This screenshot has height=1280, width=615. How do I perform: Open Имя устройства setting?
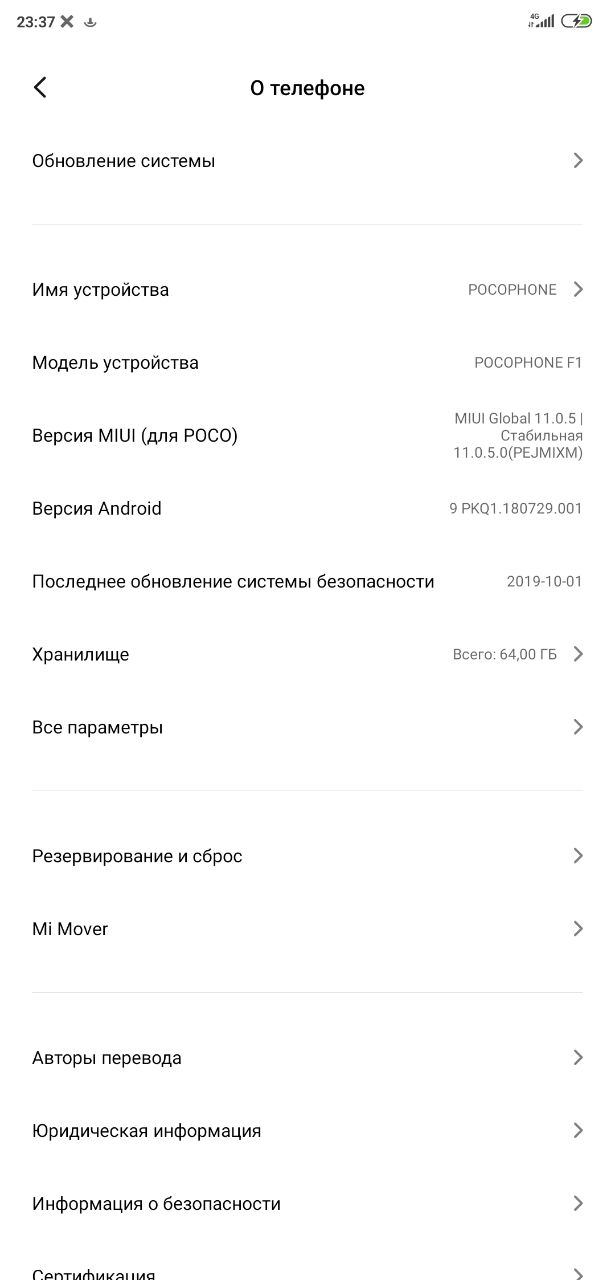click(307, 290)
